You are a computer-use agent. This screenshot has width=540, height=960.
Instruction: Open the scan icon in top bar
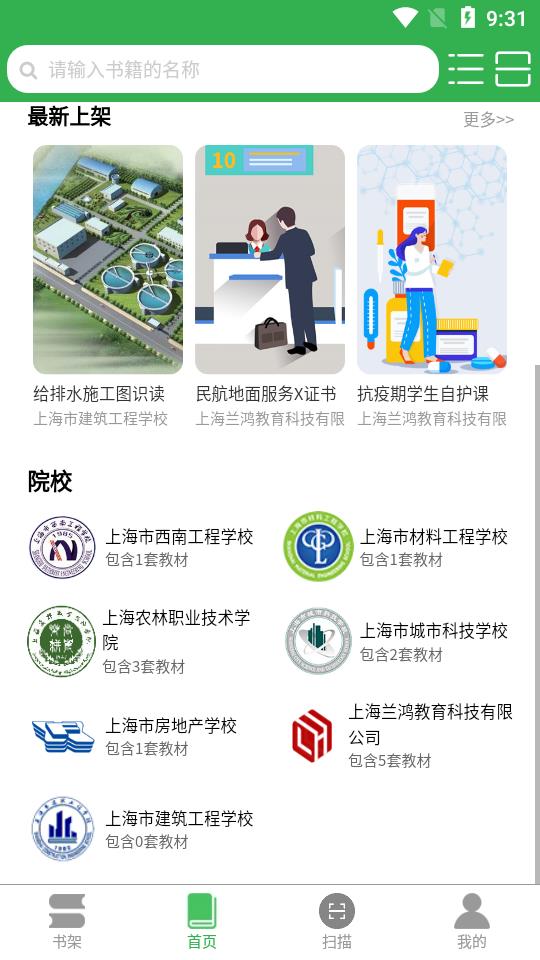(x=513, y=69)
